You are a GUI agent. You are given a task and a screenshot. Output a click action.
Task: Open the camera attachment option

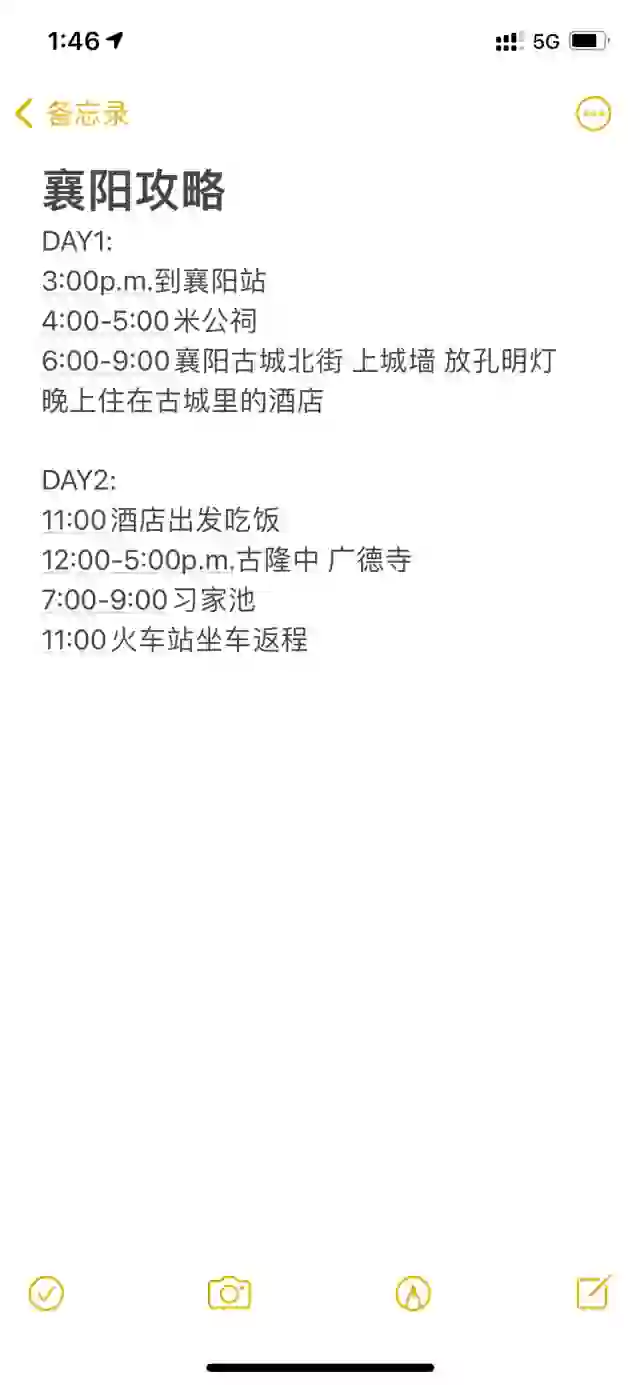click(x=229, y=1293)
